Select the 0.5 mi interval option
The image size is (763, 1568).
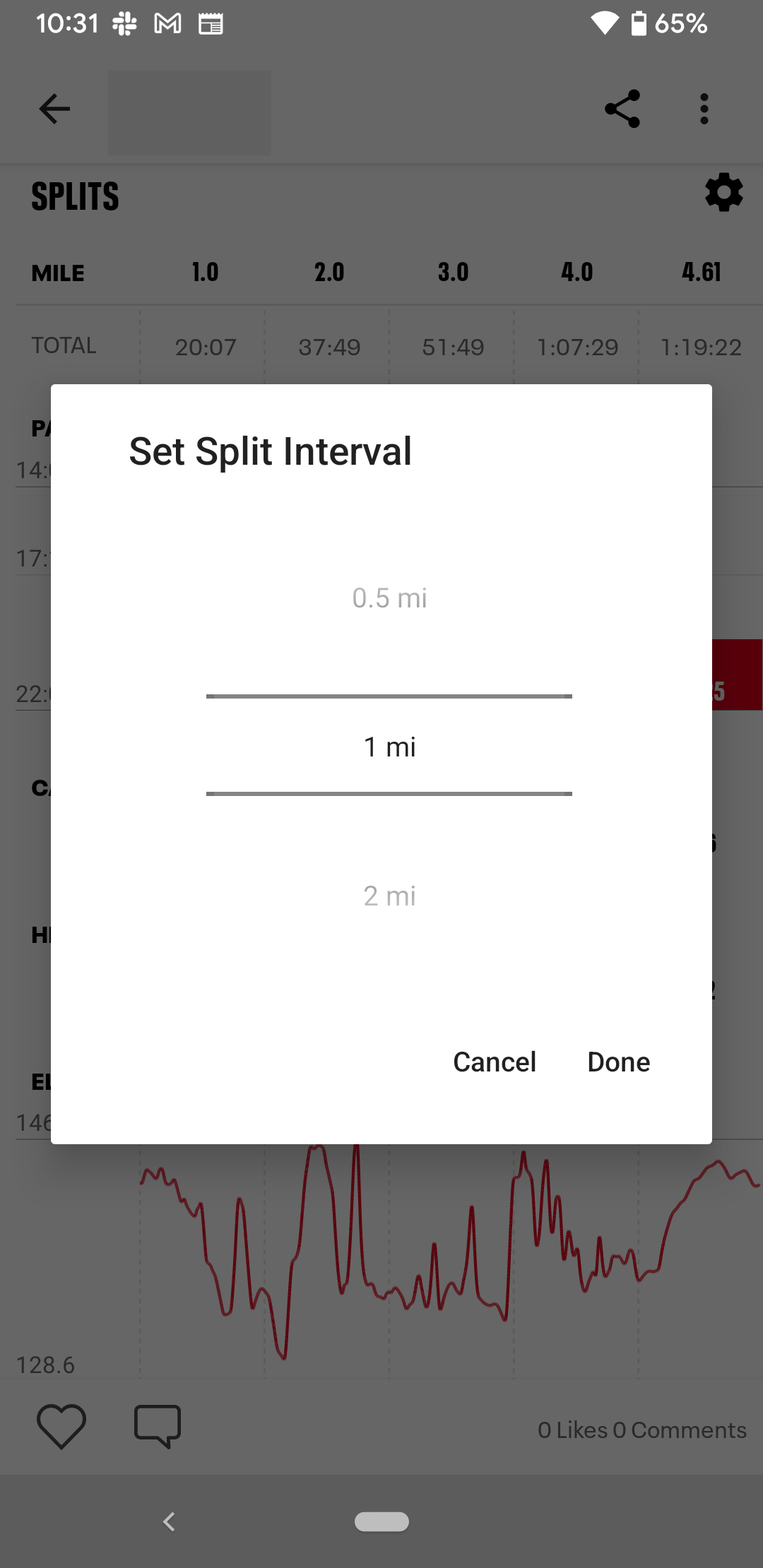pyautogui.click(x=389, y=598)
